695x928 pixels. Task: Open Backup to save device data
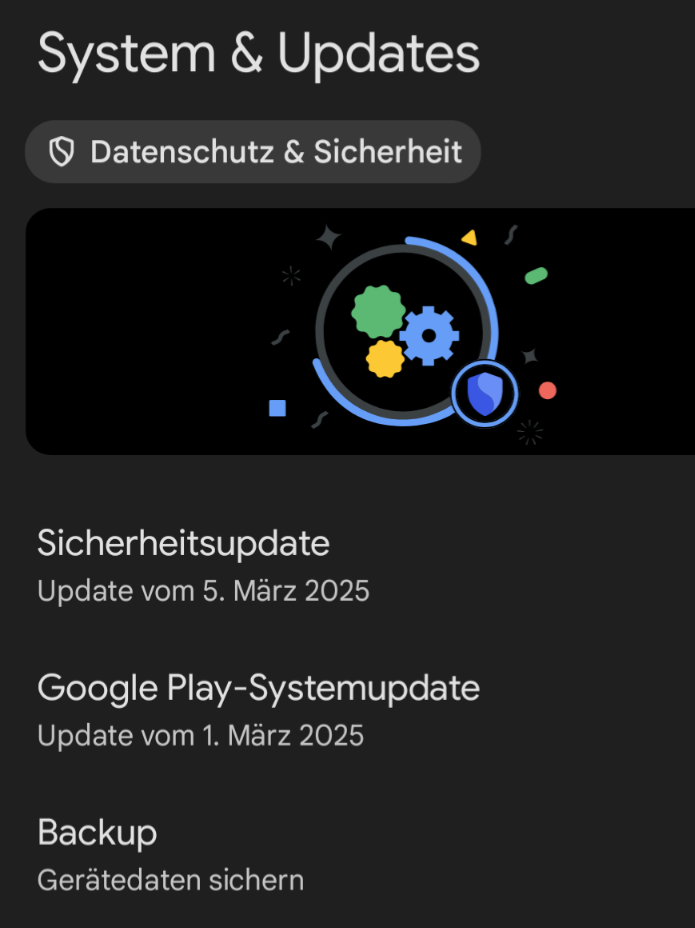point(170,854)
